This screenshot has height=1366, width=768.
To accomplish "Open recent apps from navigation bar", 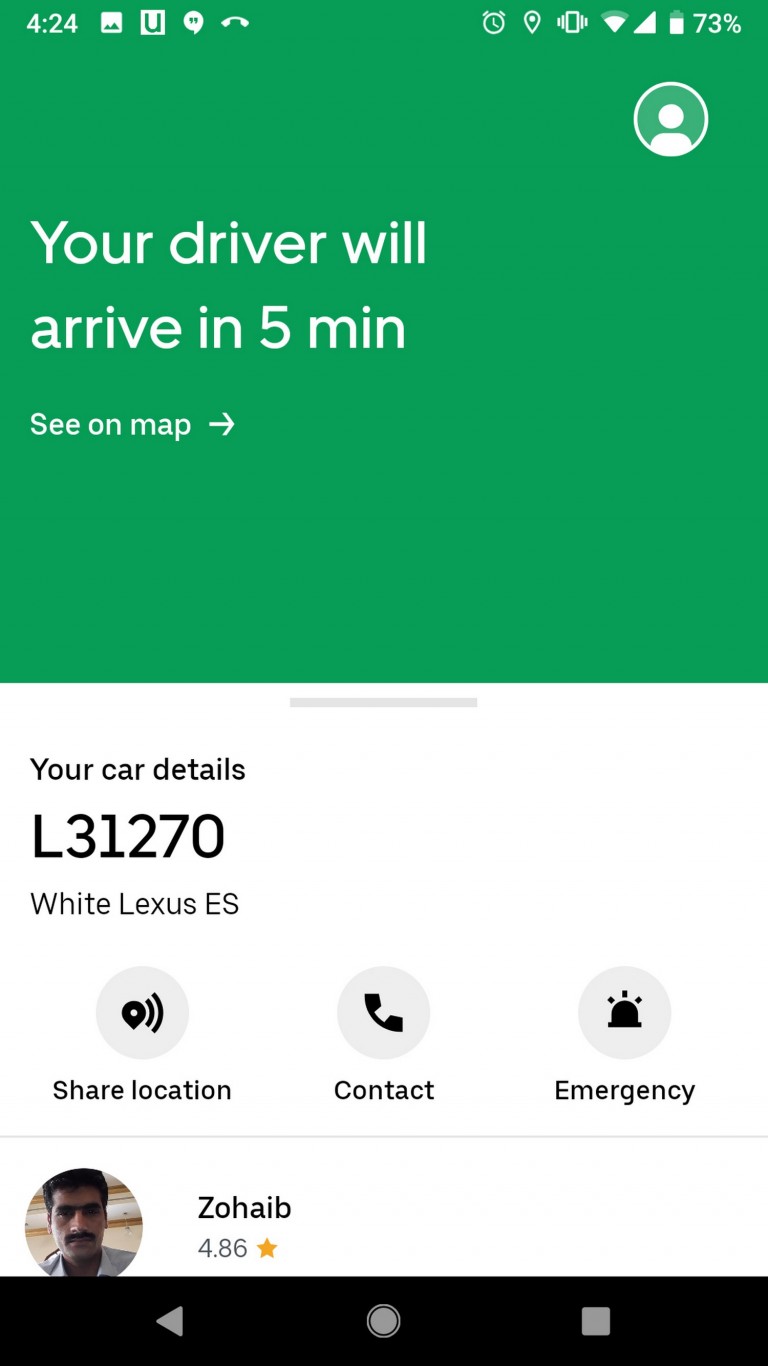I will click(596, 1321).
